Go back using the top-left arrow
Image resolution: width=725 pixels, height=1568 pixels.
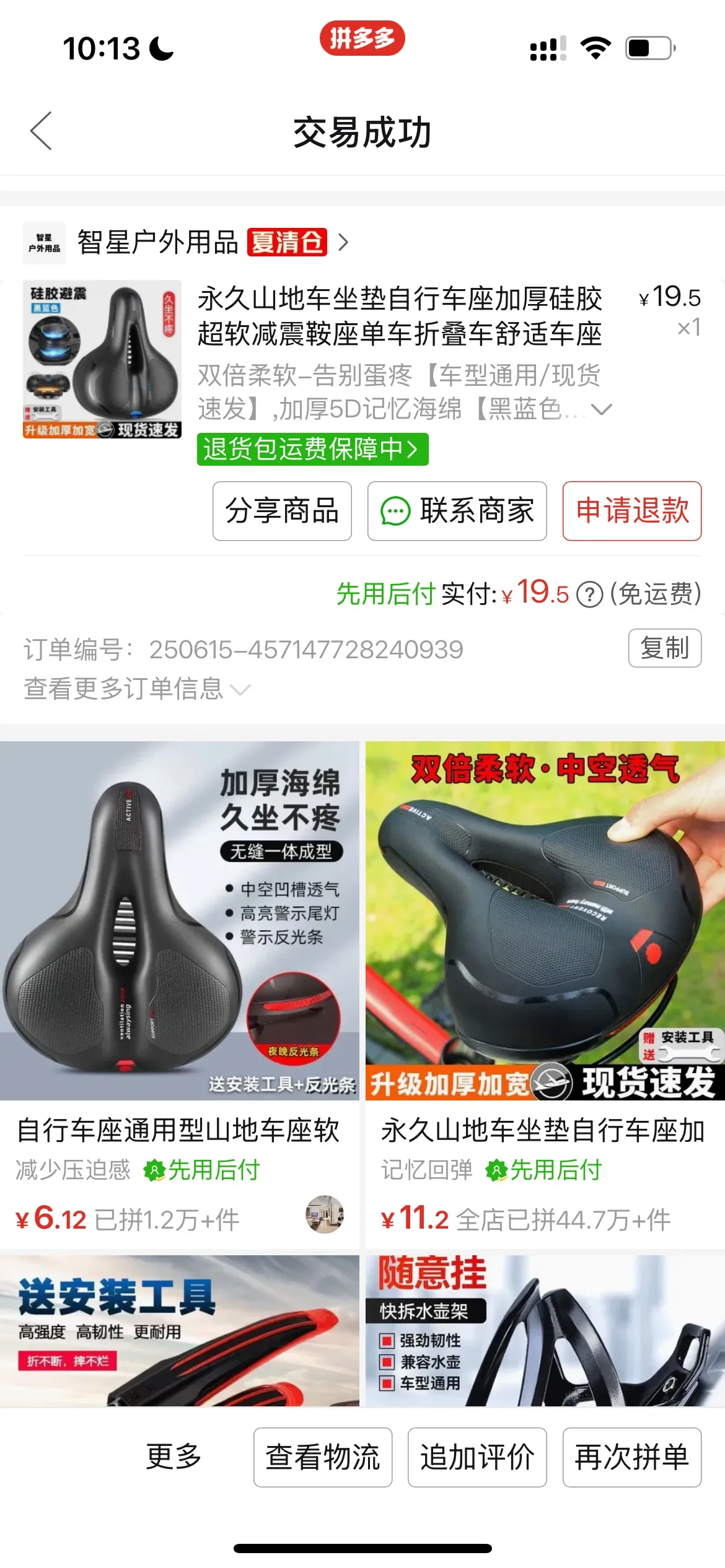pos(41,131)
